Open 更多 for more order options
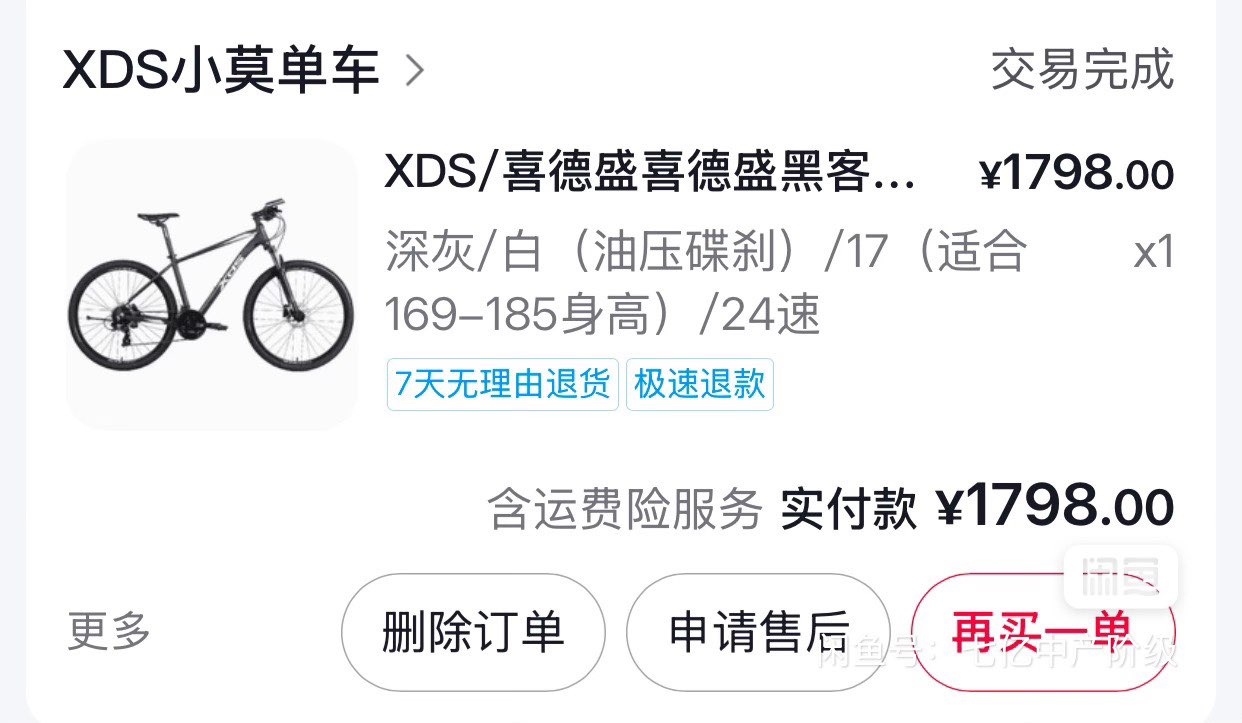Screen dimensions: 1242x723 (x=109, y=632)
